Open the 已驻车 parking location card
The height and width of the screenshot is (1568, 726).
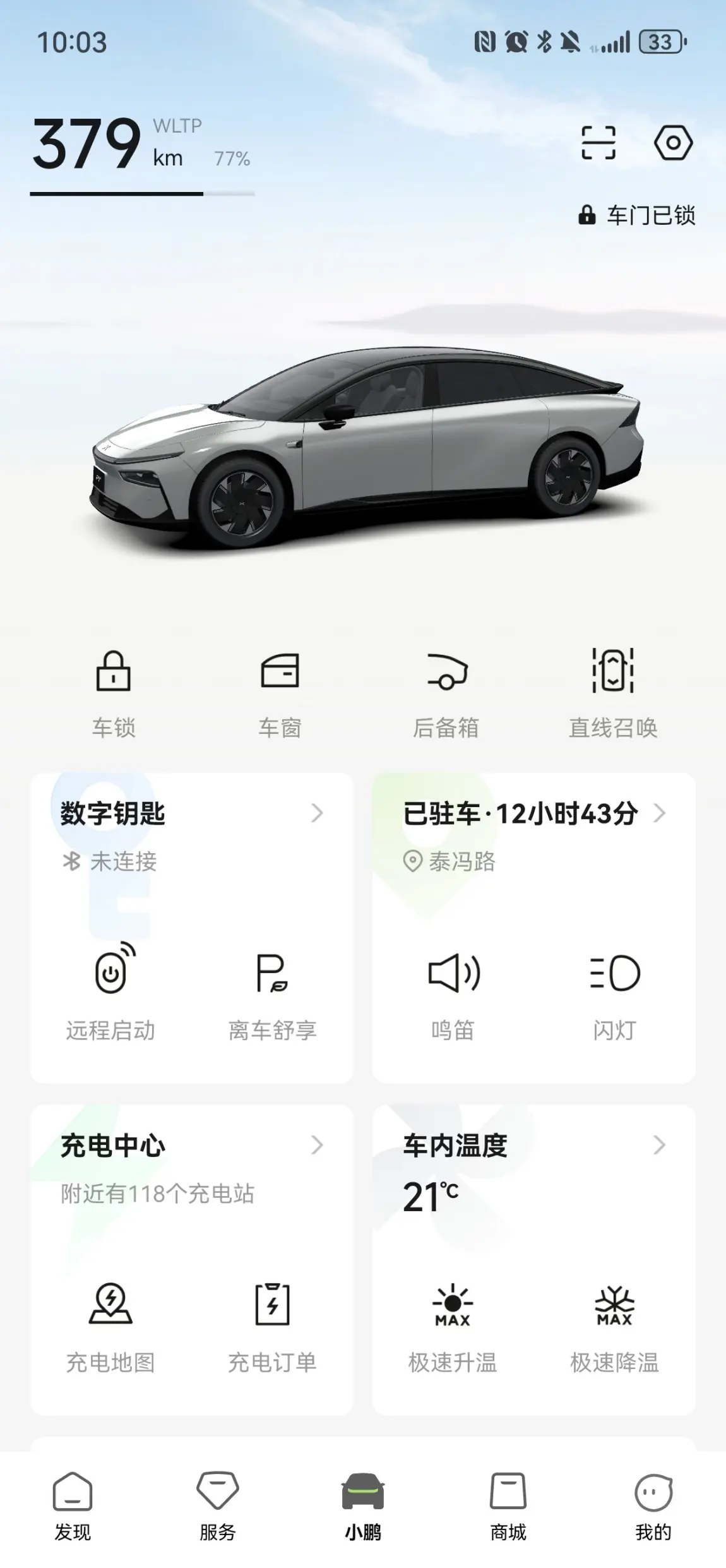533,813
